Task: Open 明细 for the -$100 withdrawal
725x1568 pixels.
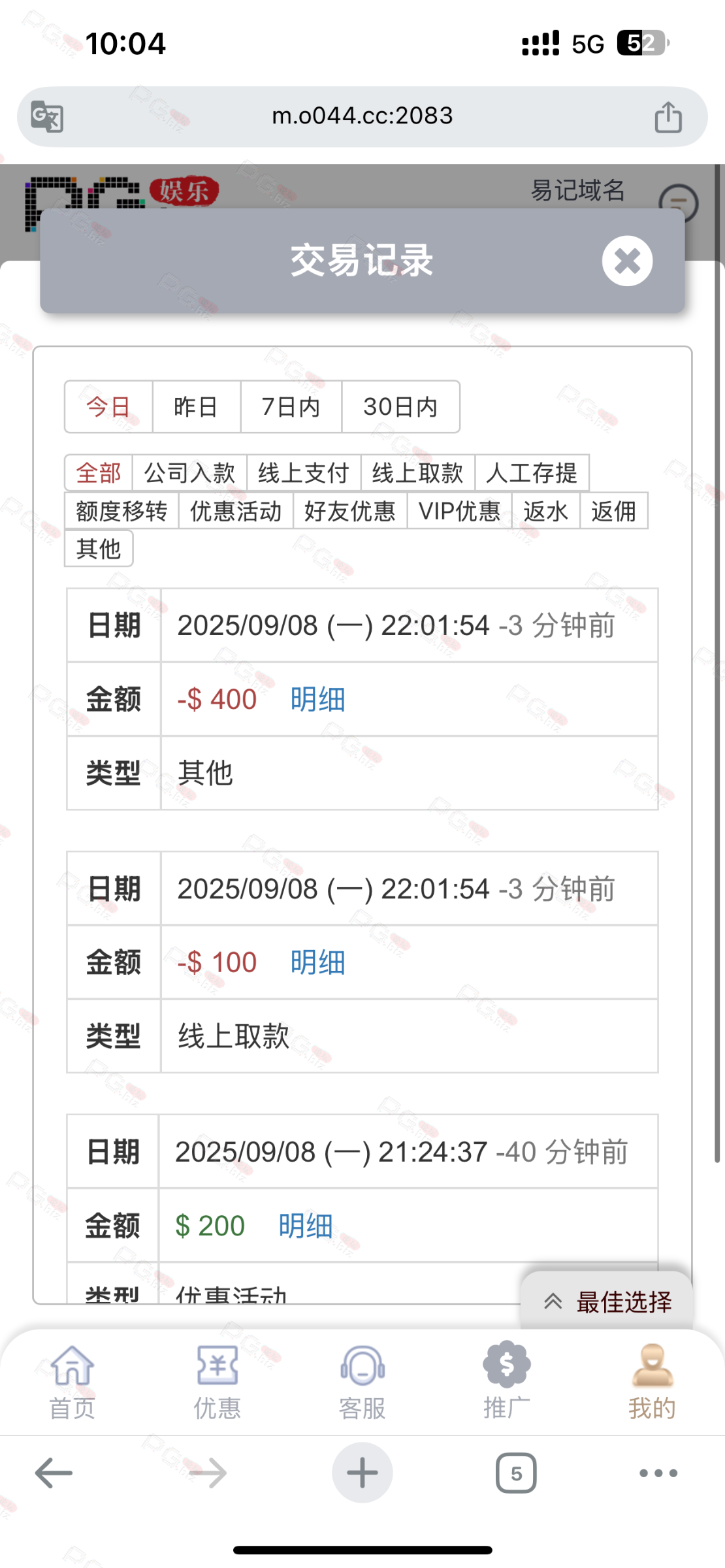Action: (317, 962)
